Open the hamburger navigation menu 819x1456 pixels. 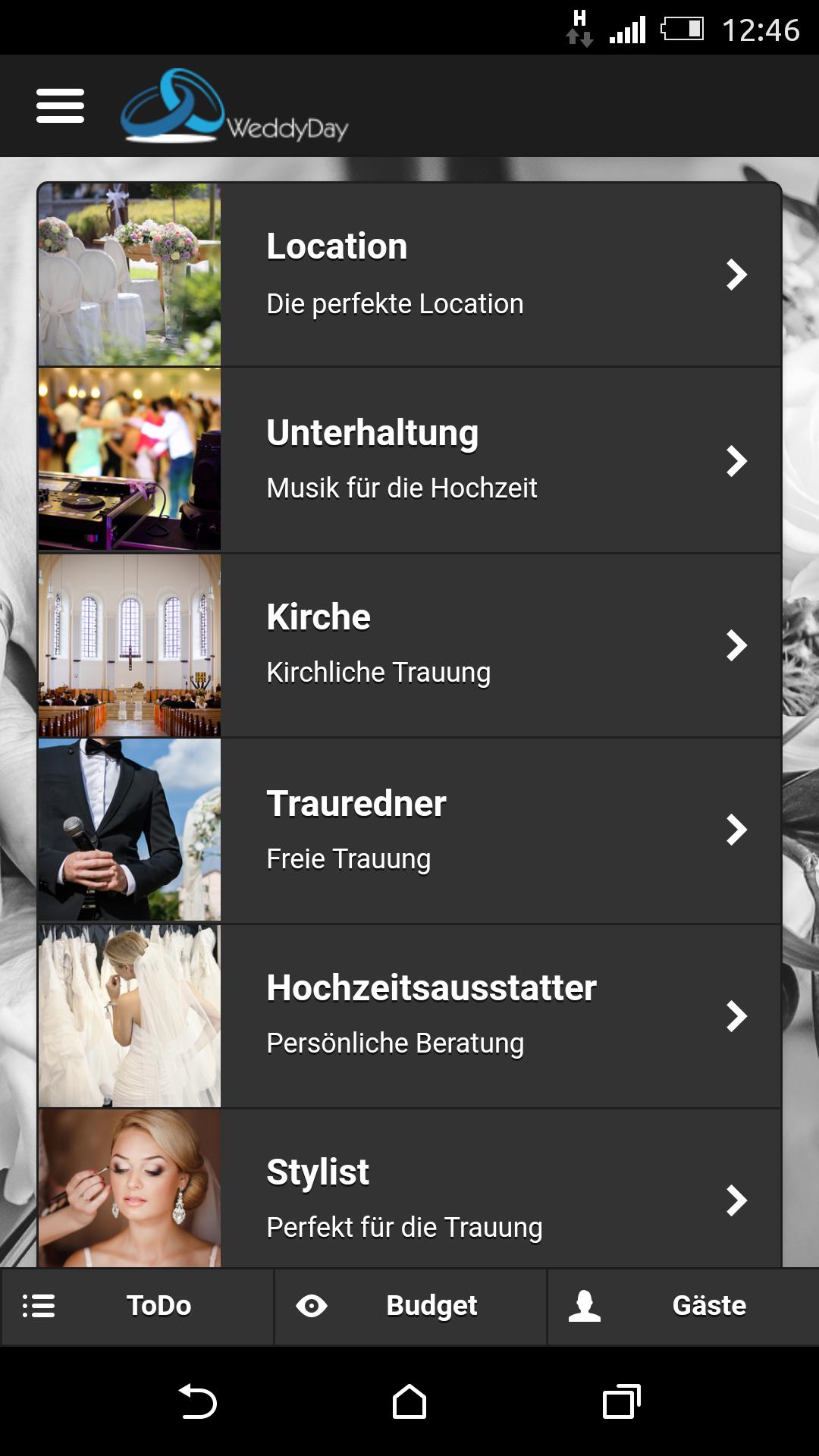tap(60, 106)
